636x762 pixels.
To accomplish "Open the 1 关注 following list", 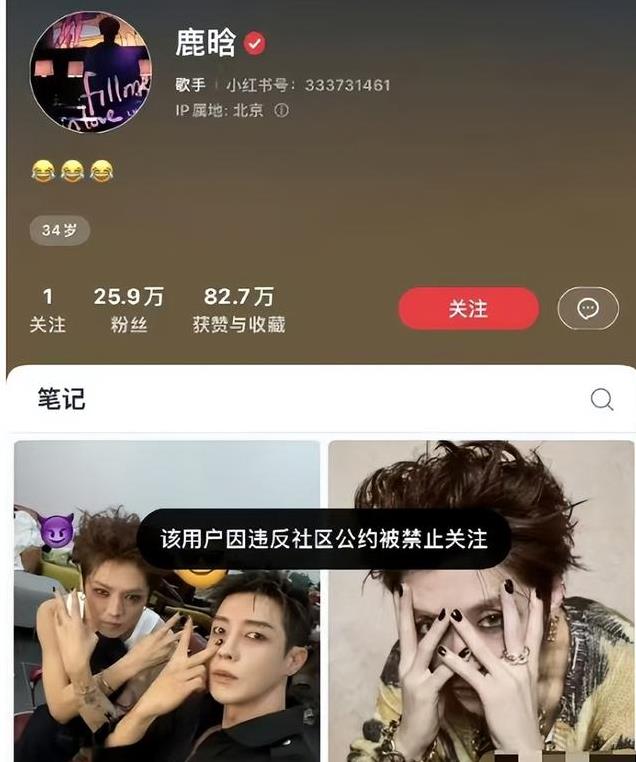I will [47, 309].
